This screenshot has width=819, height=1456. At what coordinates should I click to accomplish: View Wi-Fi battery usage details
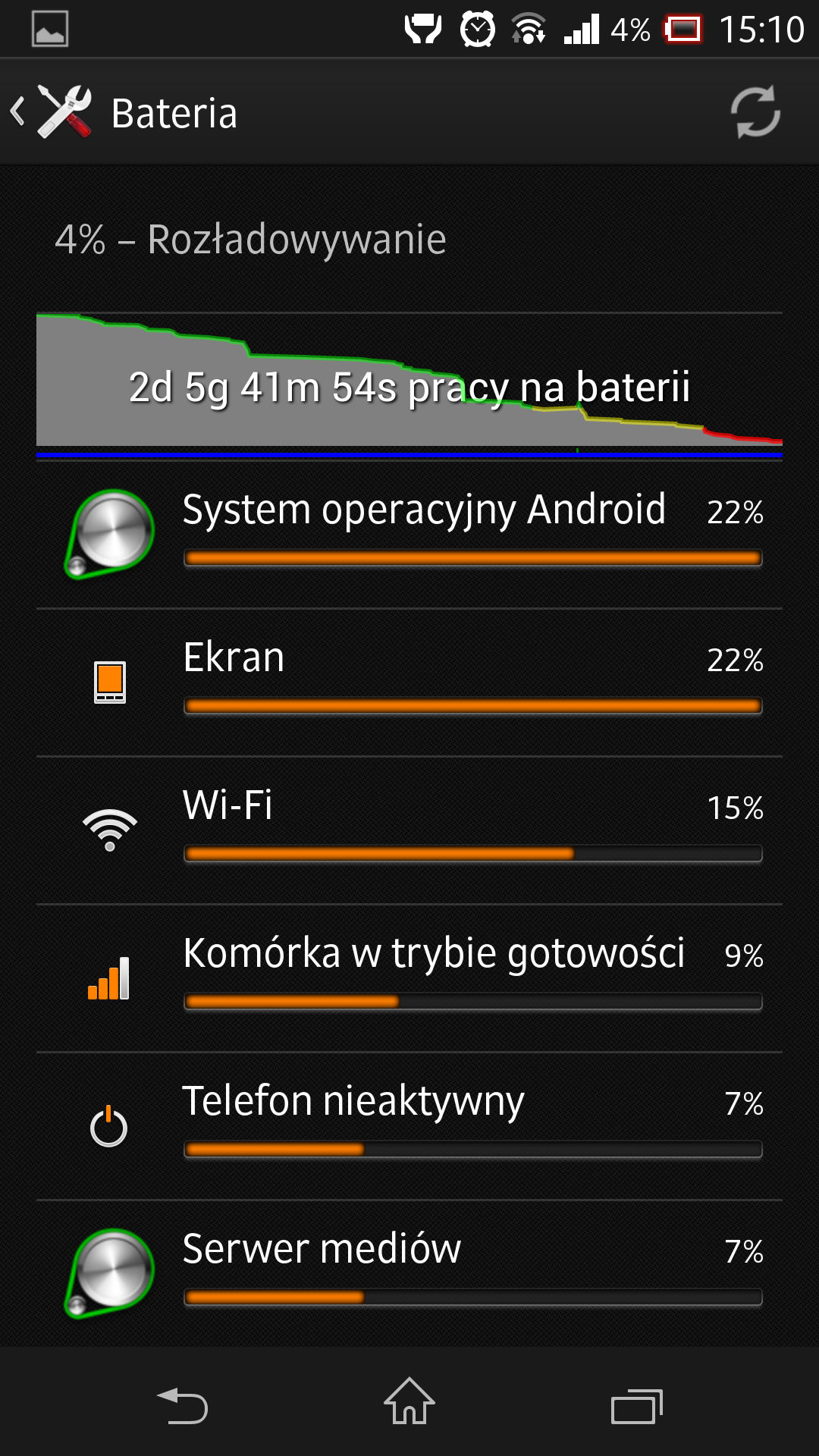coord(409,830)
